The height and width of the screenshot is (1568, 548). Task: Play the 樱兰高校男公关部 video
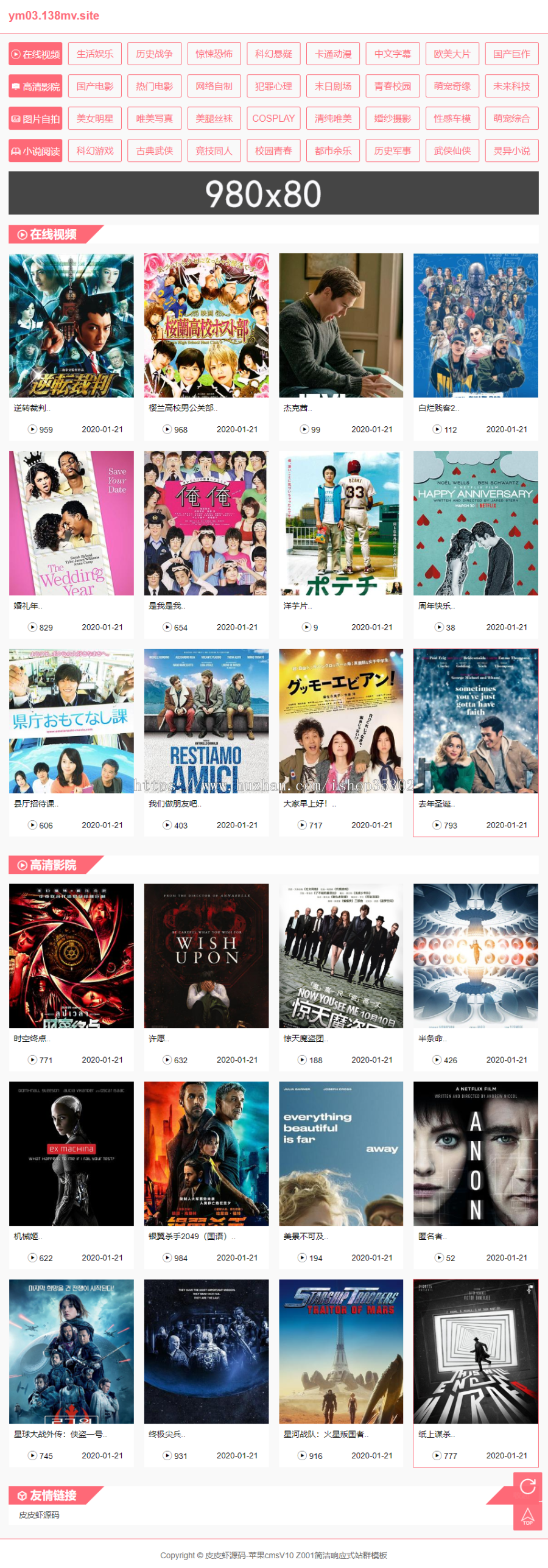click(x=206, y=326)
